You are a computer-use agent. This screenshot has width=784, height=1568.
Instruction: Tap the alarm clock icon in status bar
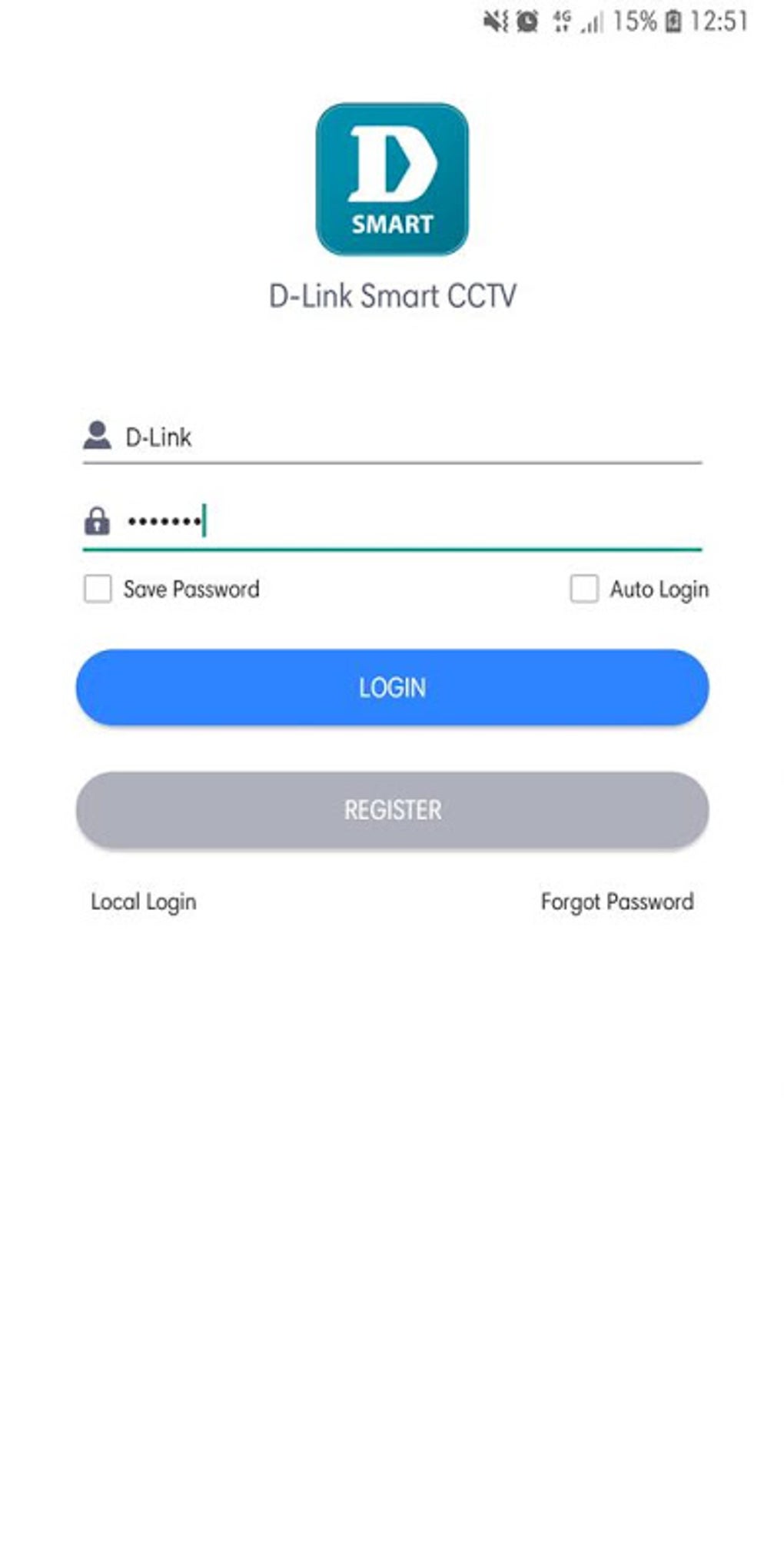527,21
